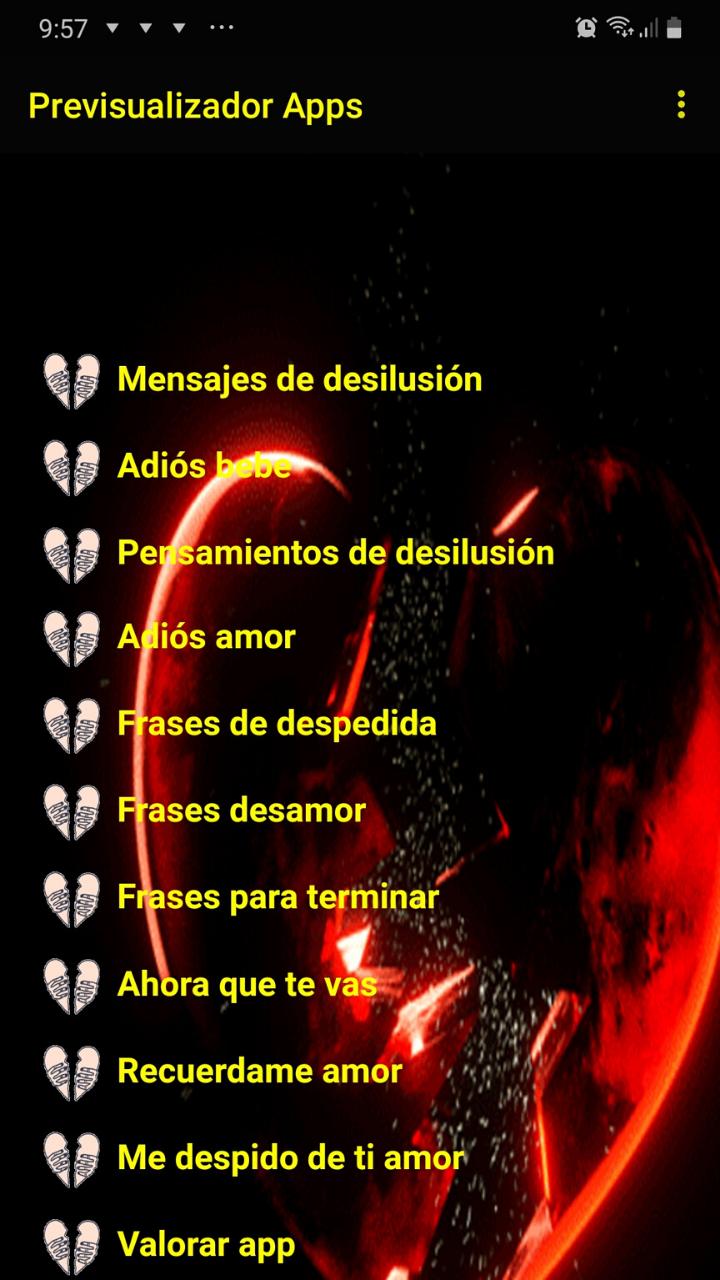View Frases de despedida
The image size is (720, 1280).
point(276,724)
